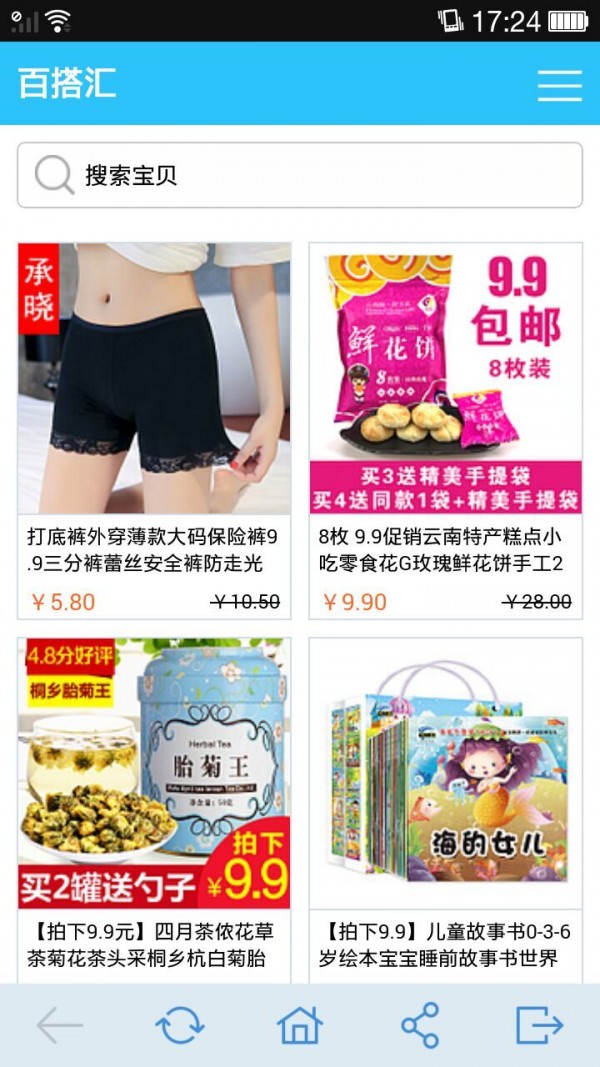Open the hamburger menu in the header

click(x=559, y=85)
